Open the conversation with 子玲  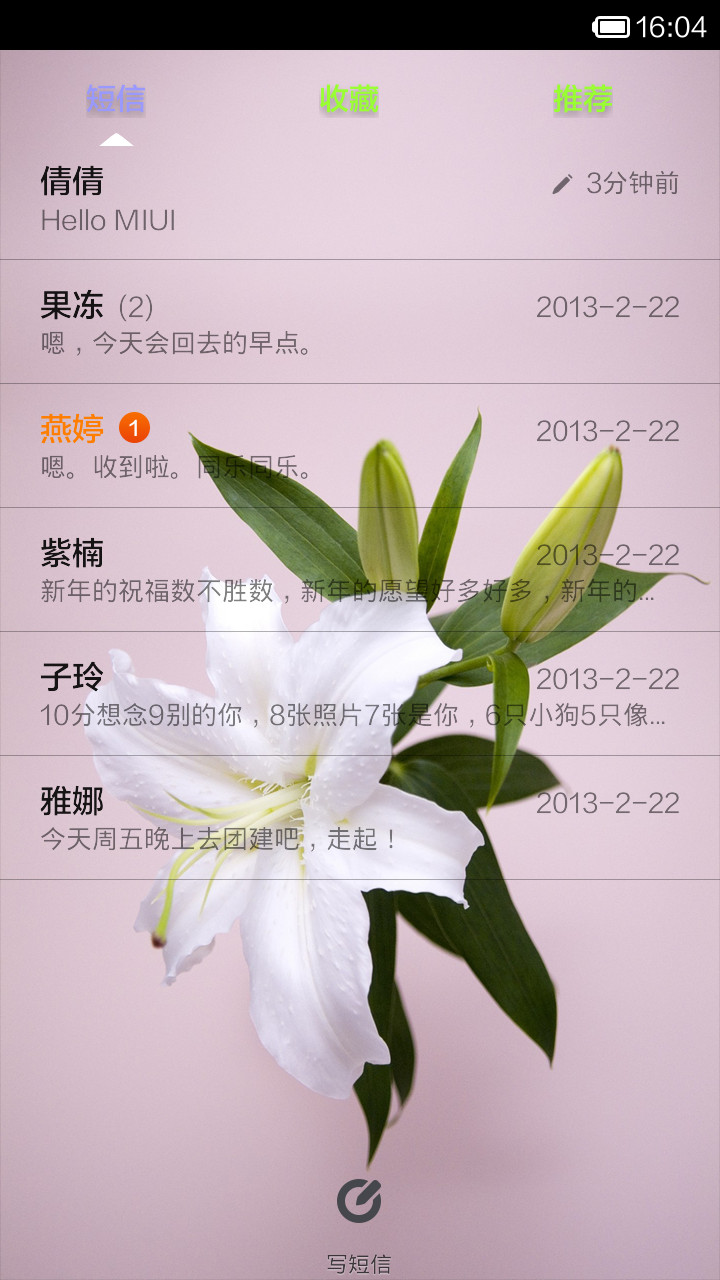tap(360, 694)
